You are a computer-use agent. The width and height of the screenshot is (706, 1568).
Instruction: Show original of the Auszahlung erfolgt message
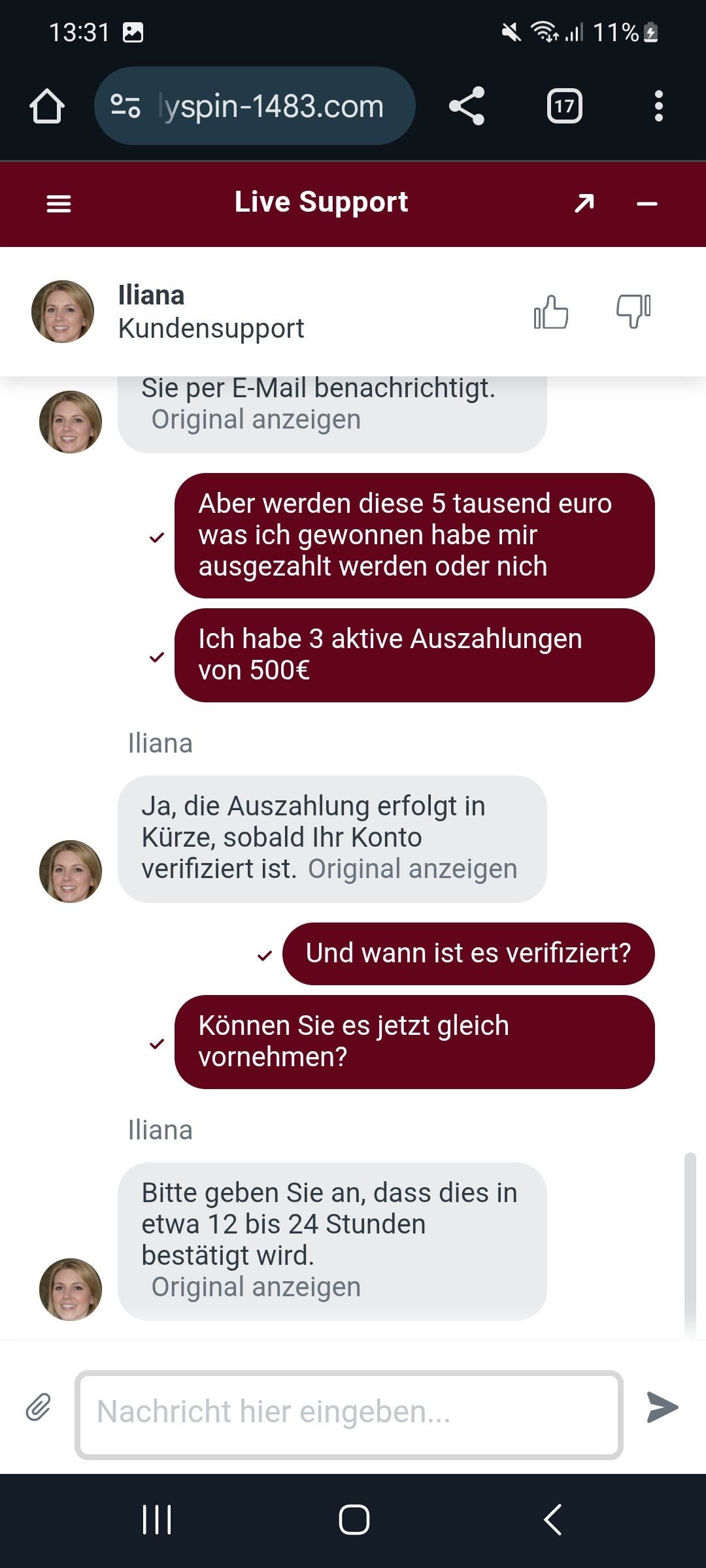412,869
